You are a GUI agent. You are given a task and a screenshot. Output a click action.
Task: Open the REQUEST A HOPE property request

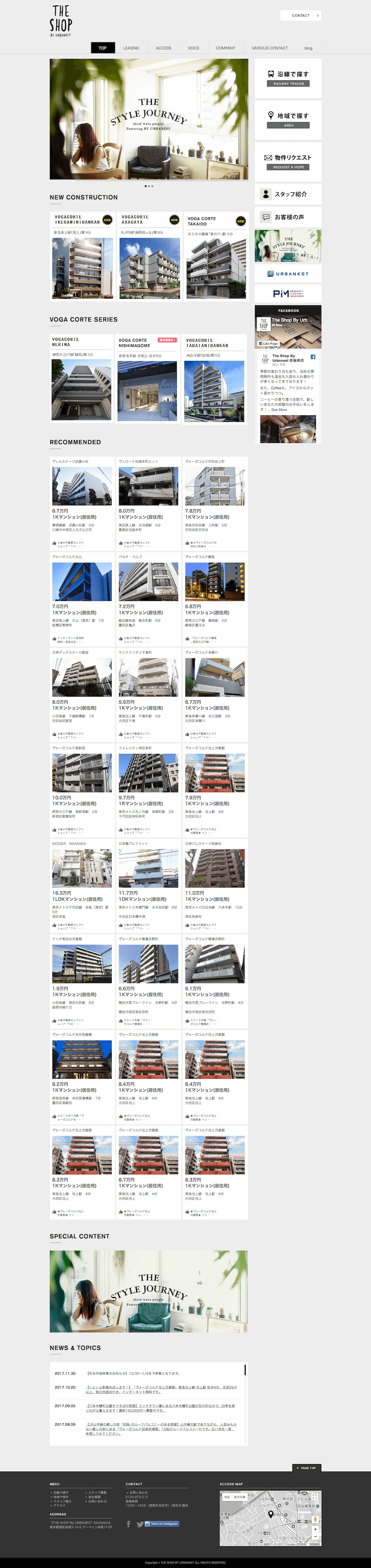coord(288,161)
